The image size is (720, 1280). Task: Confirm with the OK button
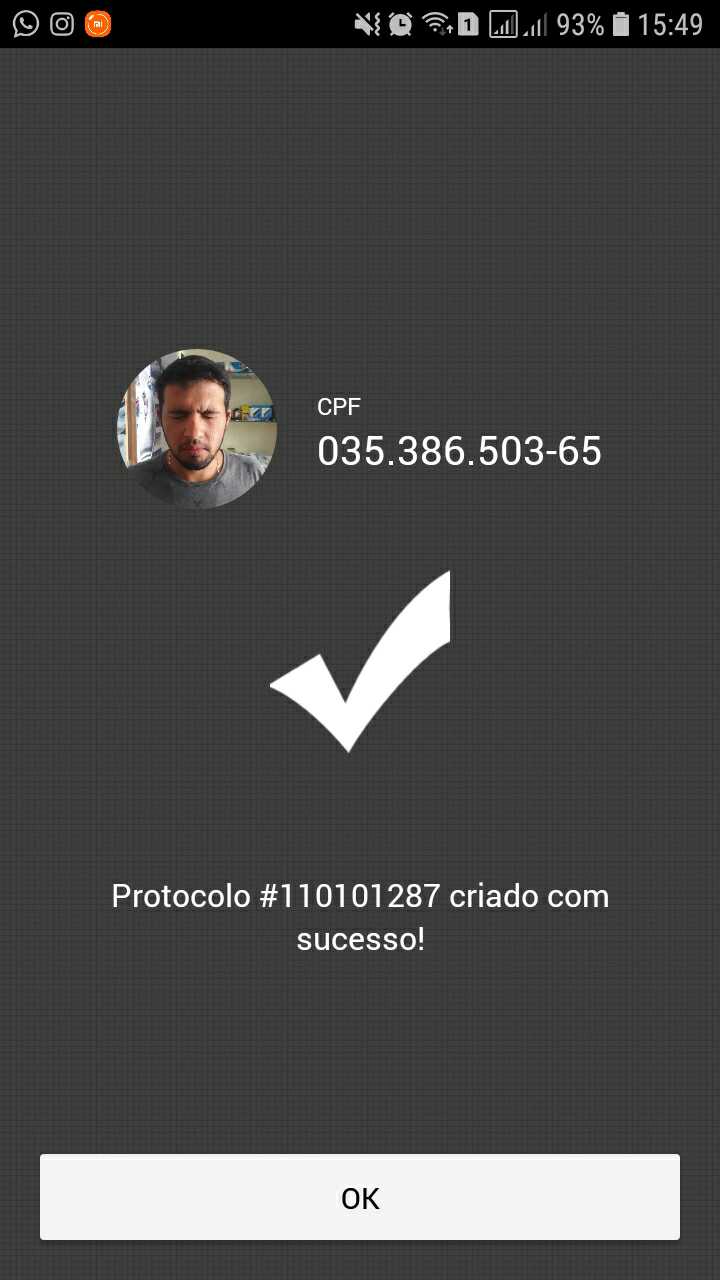360,1197
